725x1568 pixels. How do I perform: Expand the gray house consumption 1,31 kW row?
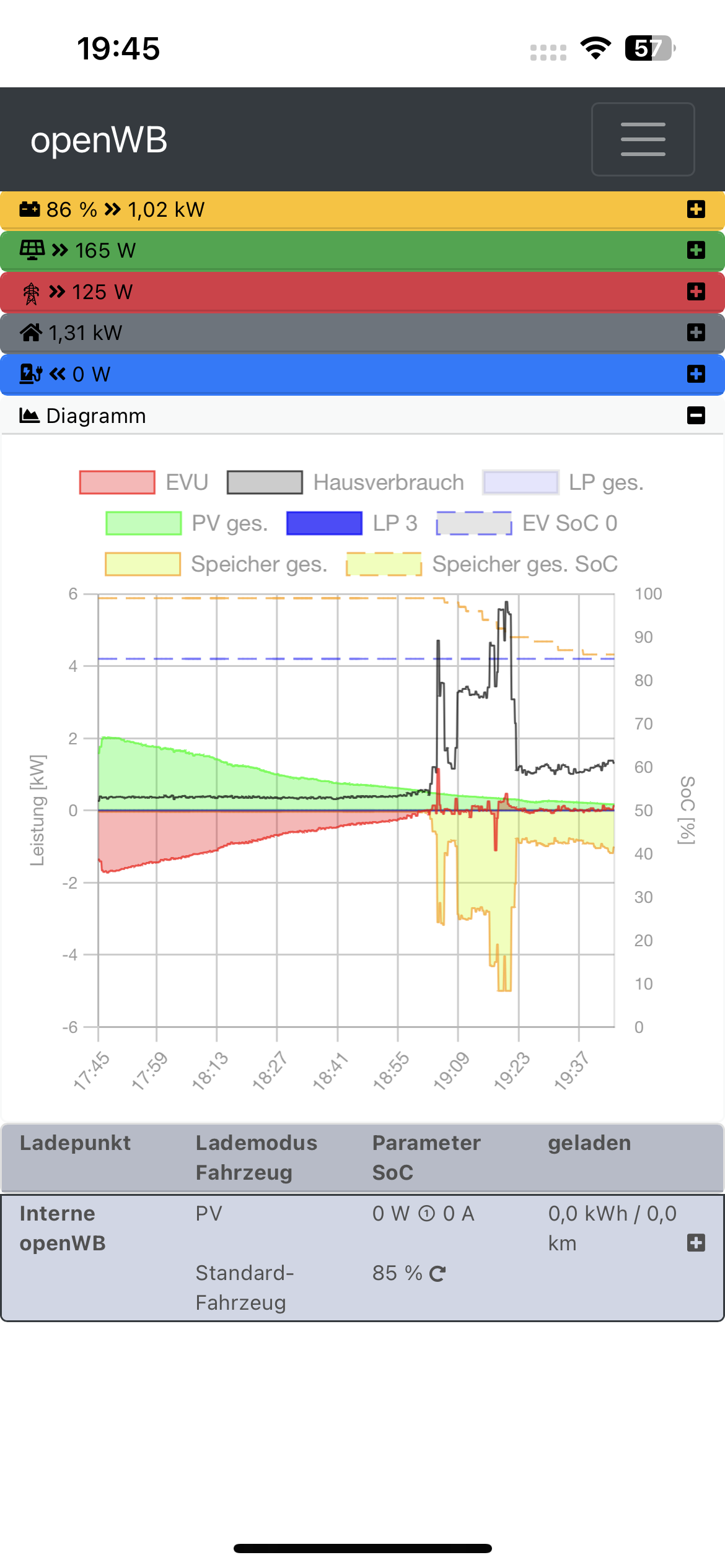[x=696, y=333]
